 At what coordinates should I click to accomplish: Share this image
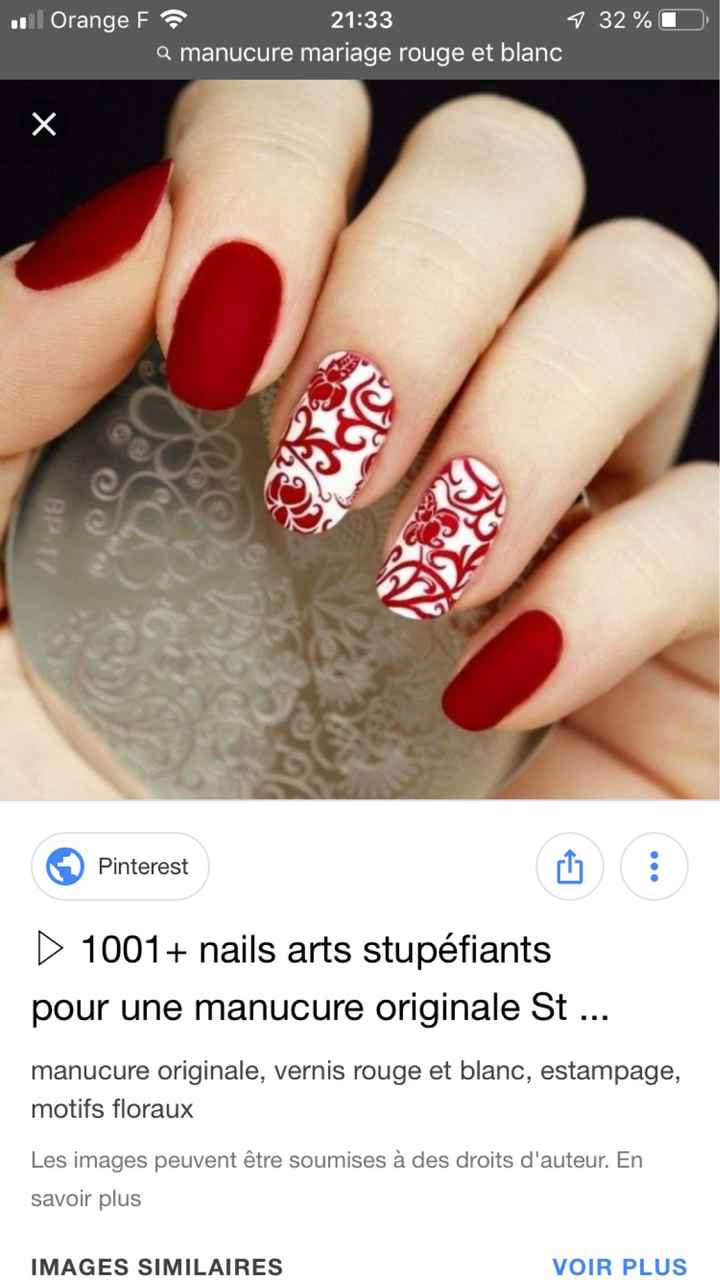tap(569, 866)
